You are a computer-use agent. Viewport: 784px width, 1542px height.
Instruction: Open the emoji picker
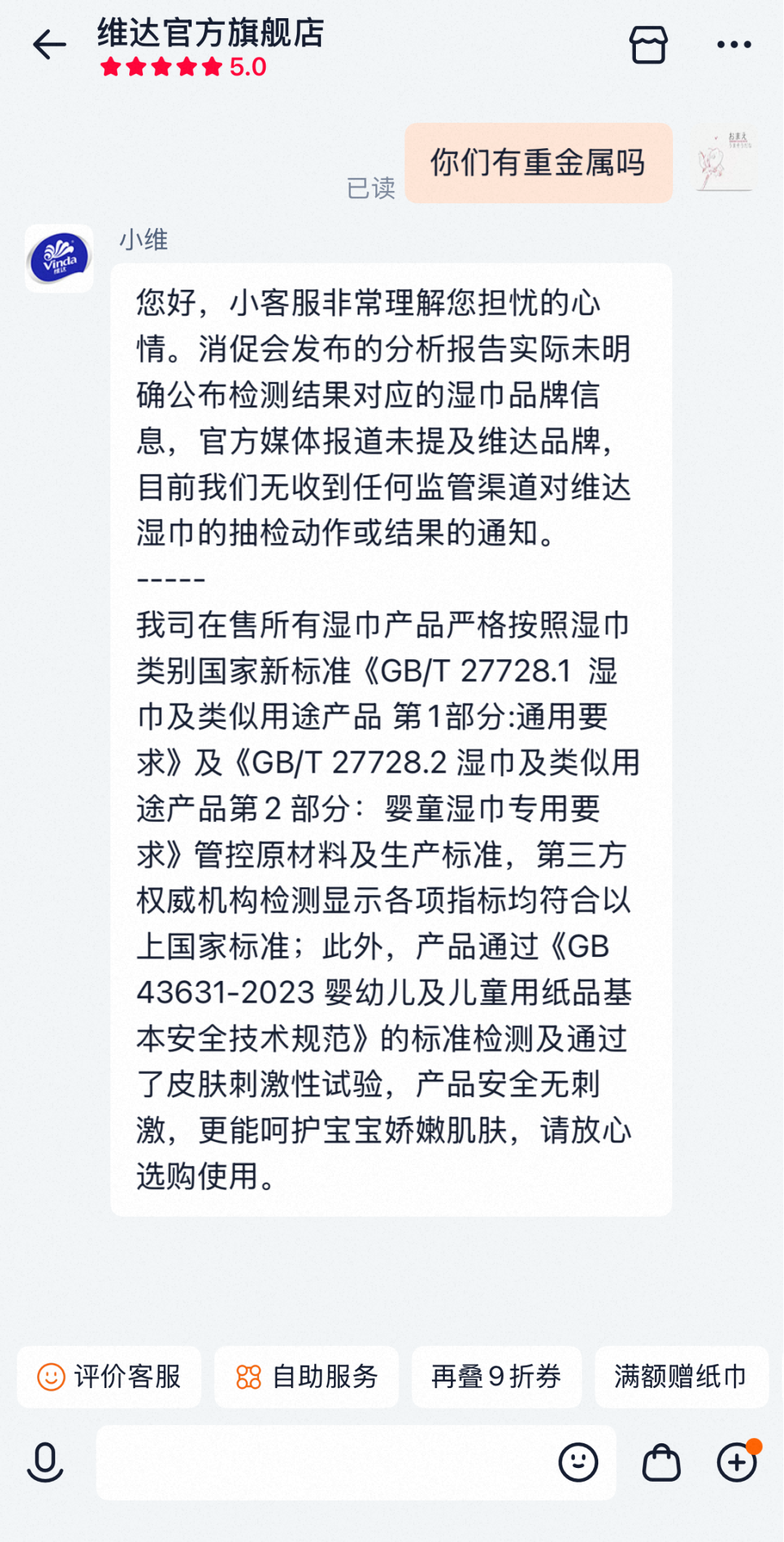[578, 1462]
